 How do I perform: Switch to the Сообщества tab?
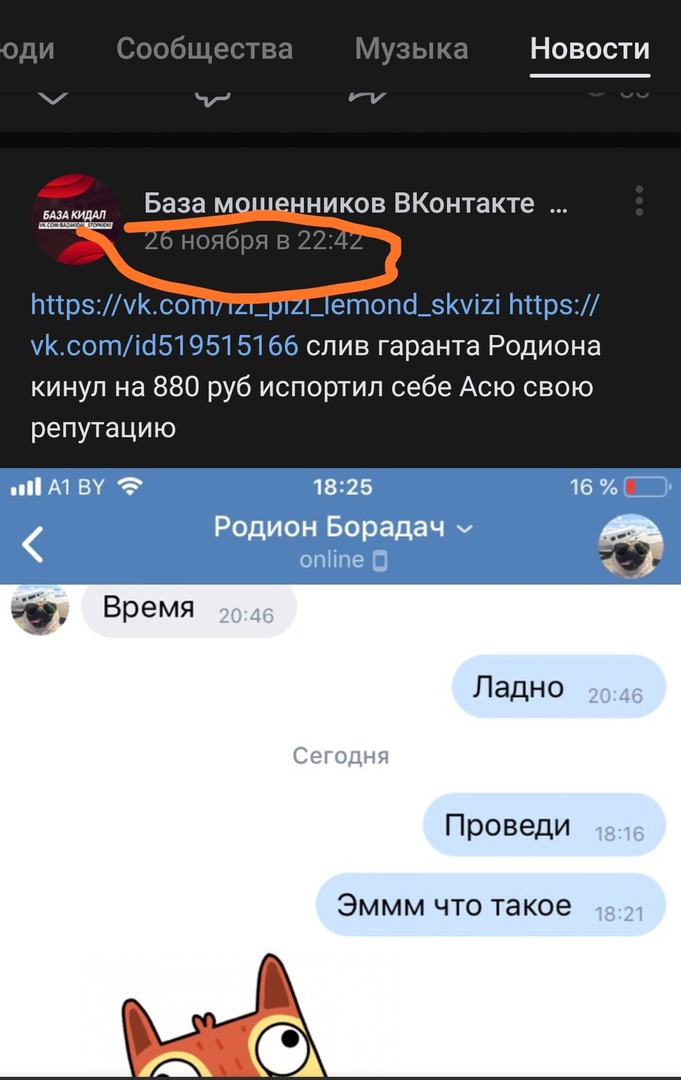pos(204,48)
